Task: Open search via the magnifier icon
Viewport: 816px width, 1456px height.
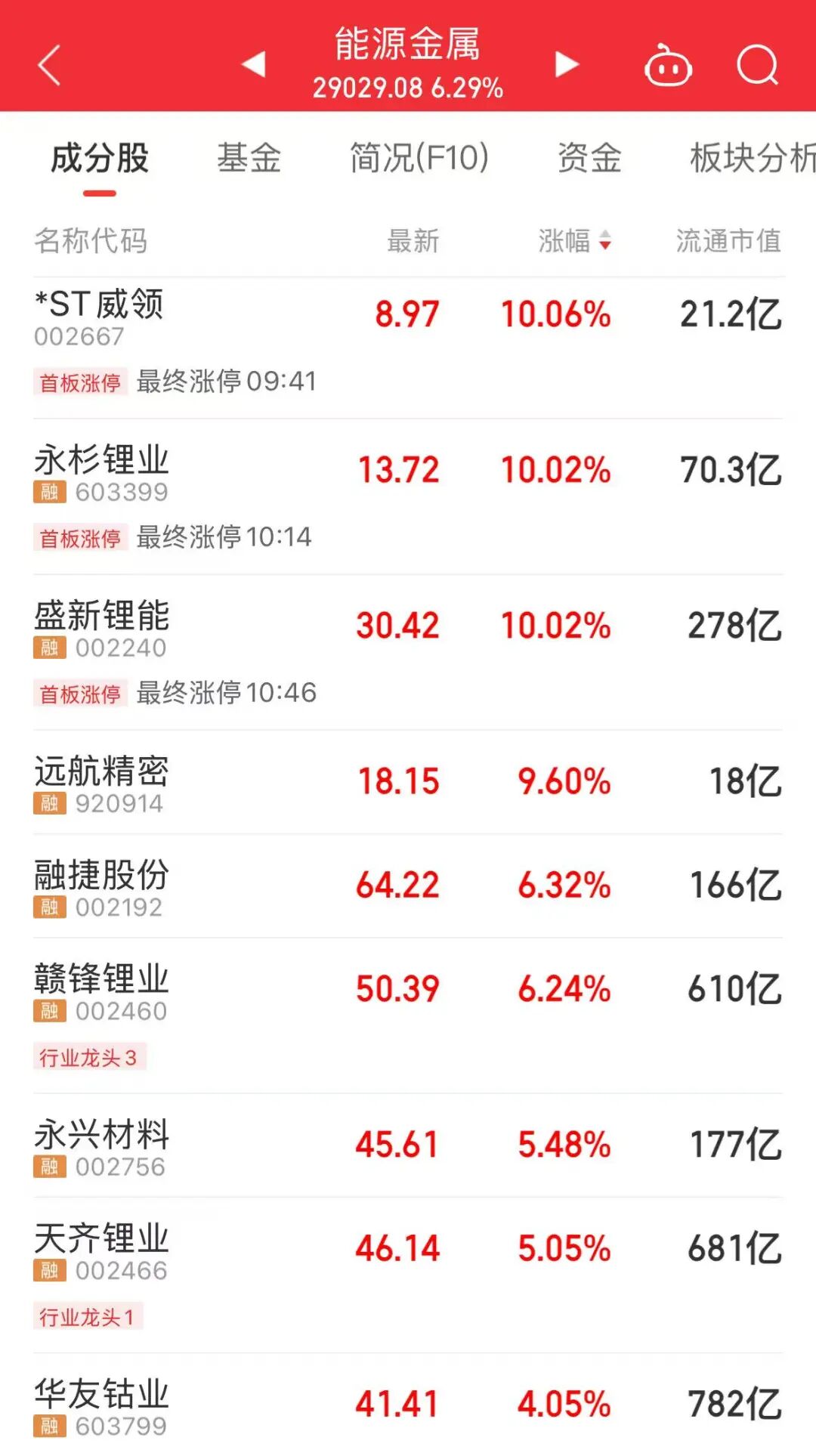Action: (757, 65)
